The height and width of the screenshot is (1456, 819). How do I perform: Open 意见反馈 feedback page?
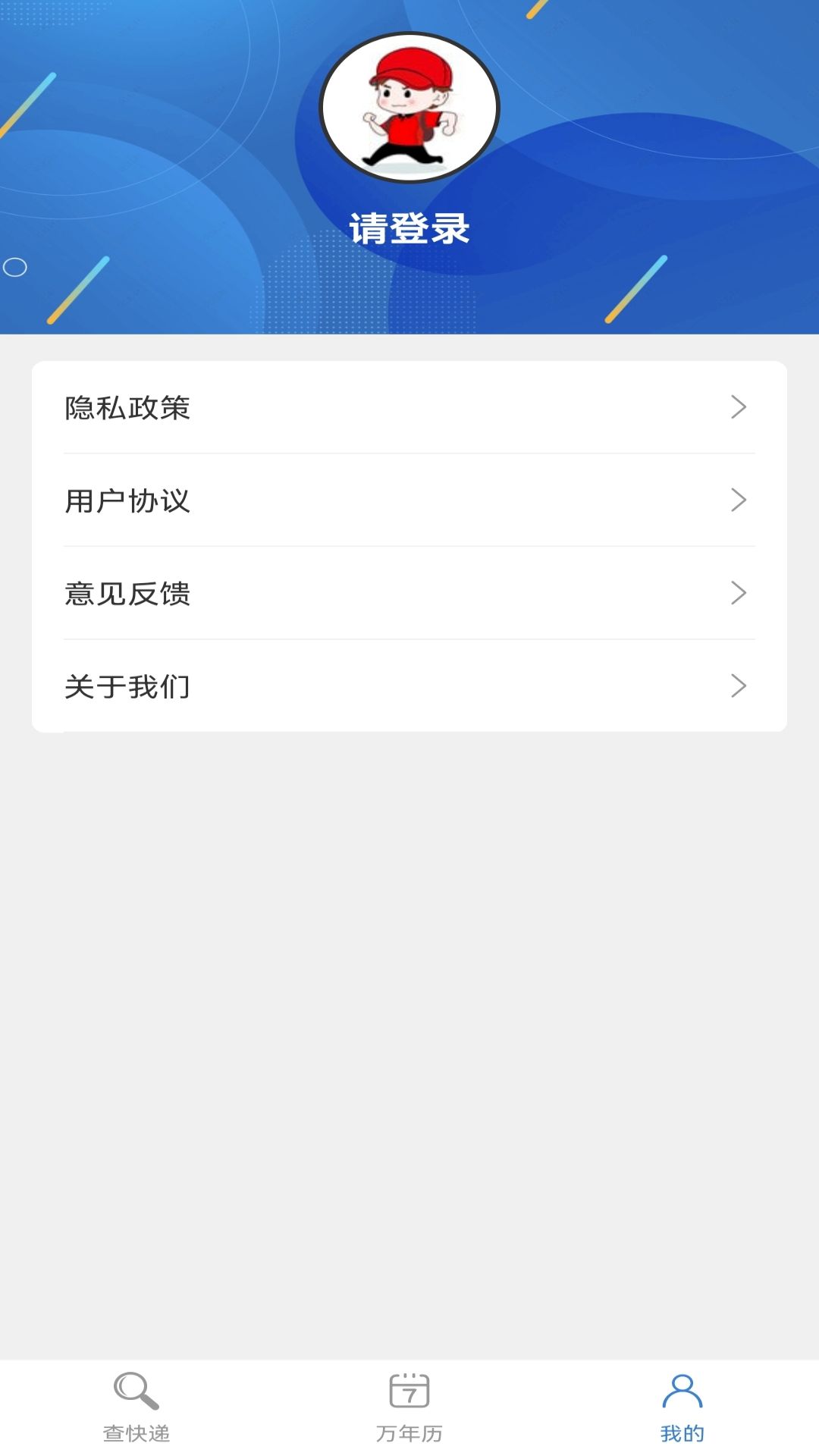click(x=409, y=593)
